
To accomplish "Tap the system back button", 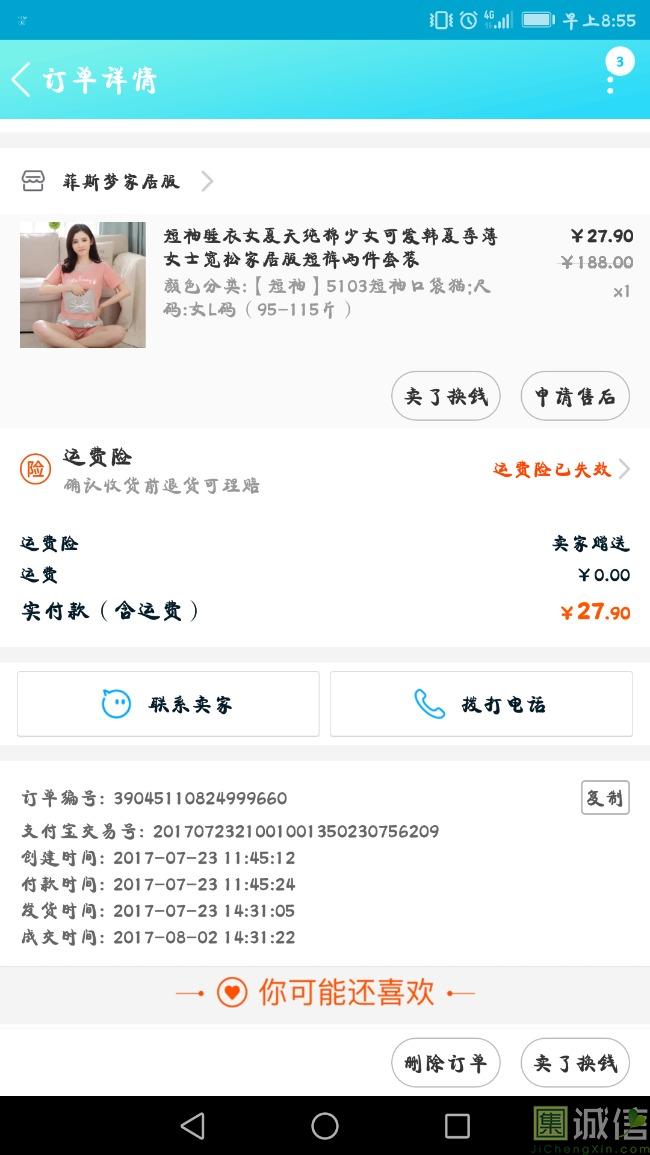I will click(193, 1126).
